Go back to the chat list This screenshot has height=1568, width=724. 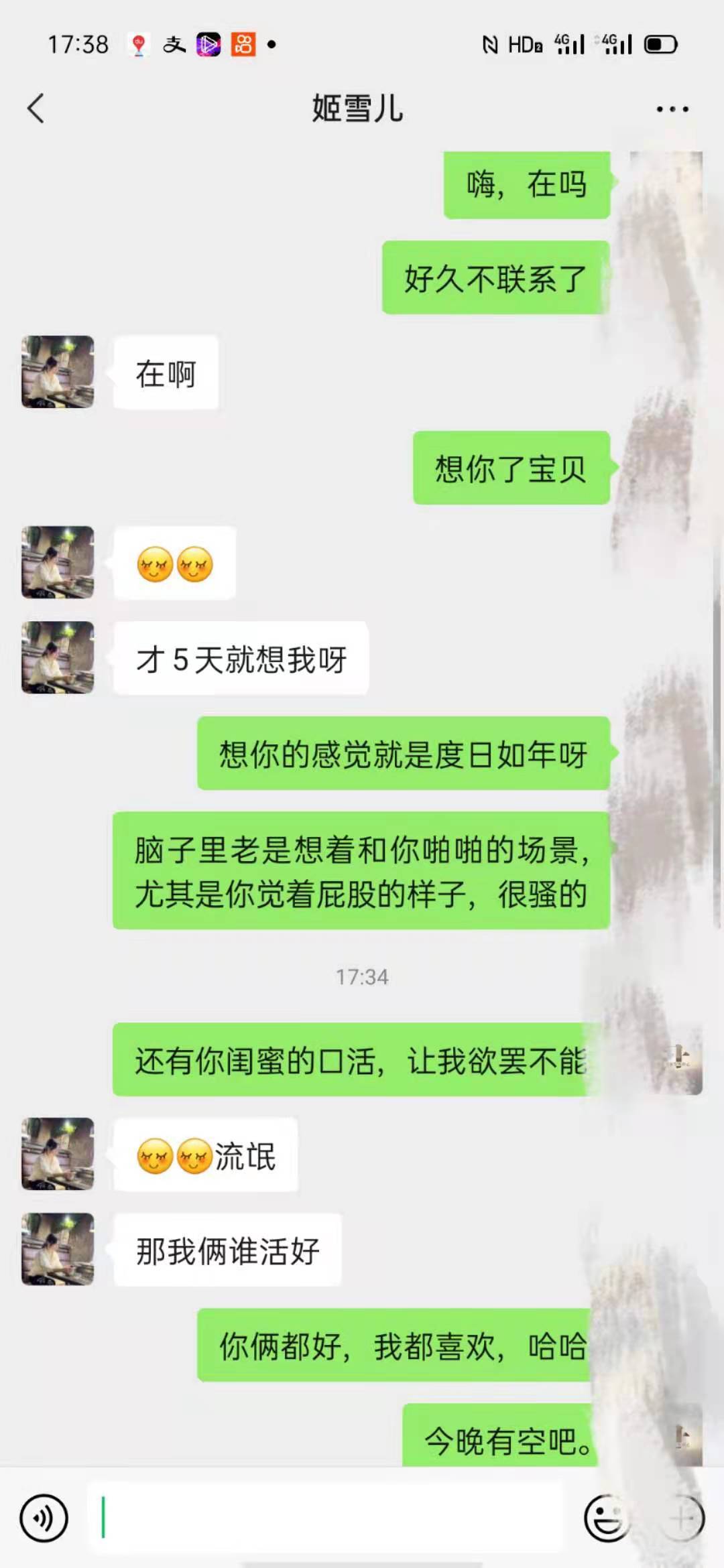click(36, 109)
